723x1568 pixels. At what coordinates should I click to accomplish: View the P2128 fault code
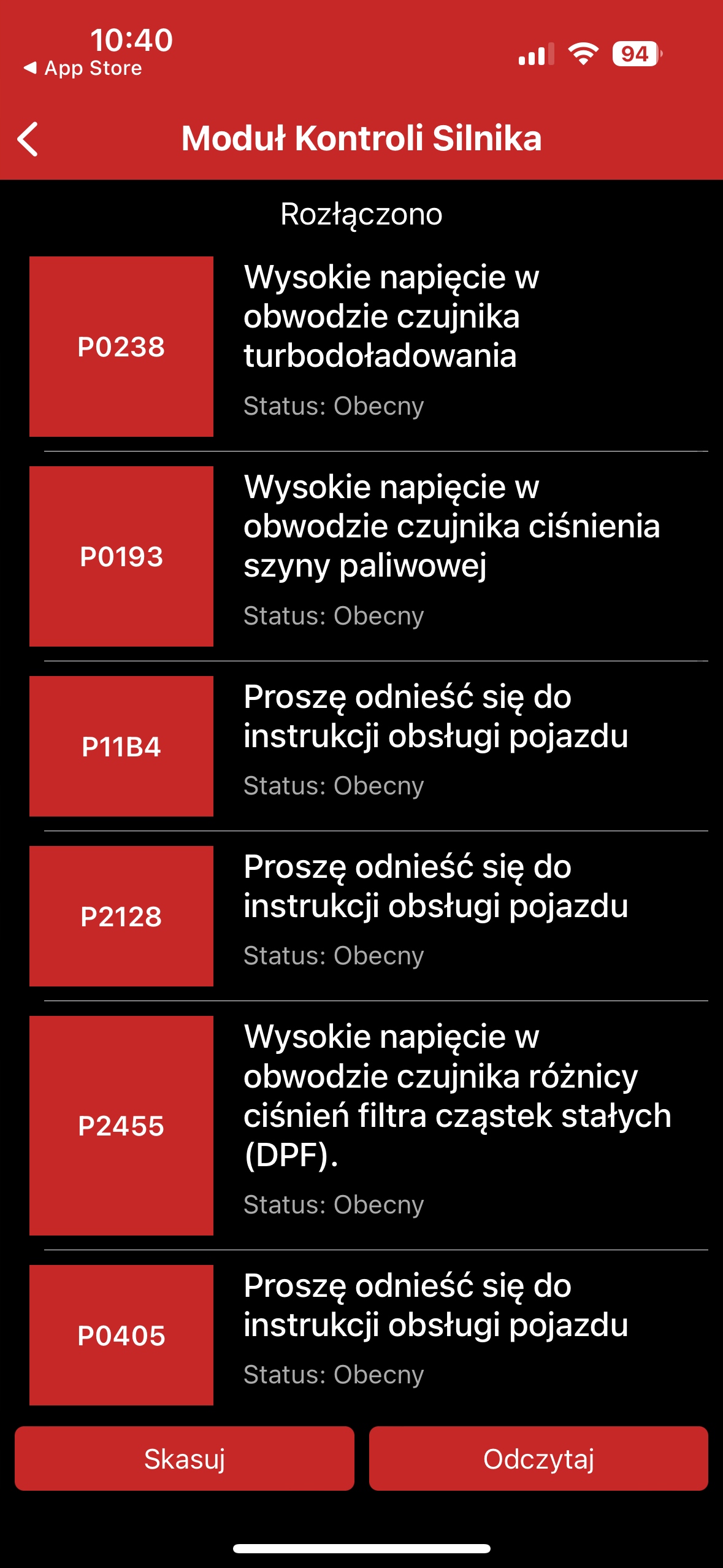pyautogui.click(x=368, y=916)
